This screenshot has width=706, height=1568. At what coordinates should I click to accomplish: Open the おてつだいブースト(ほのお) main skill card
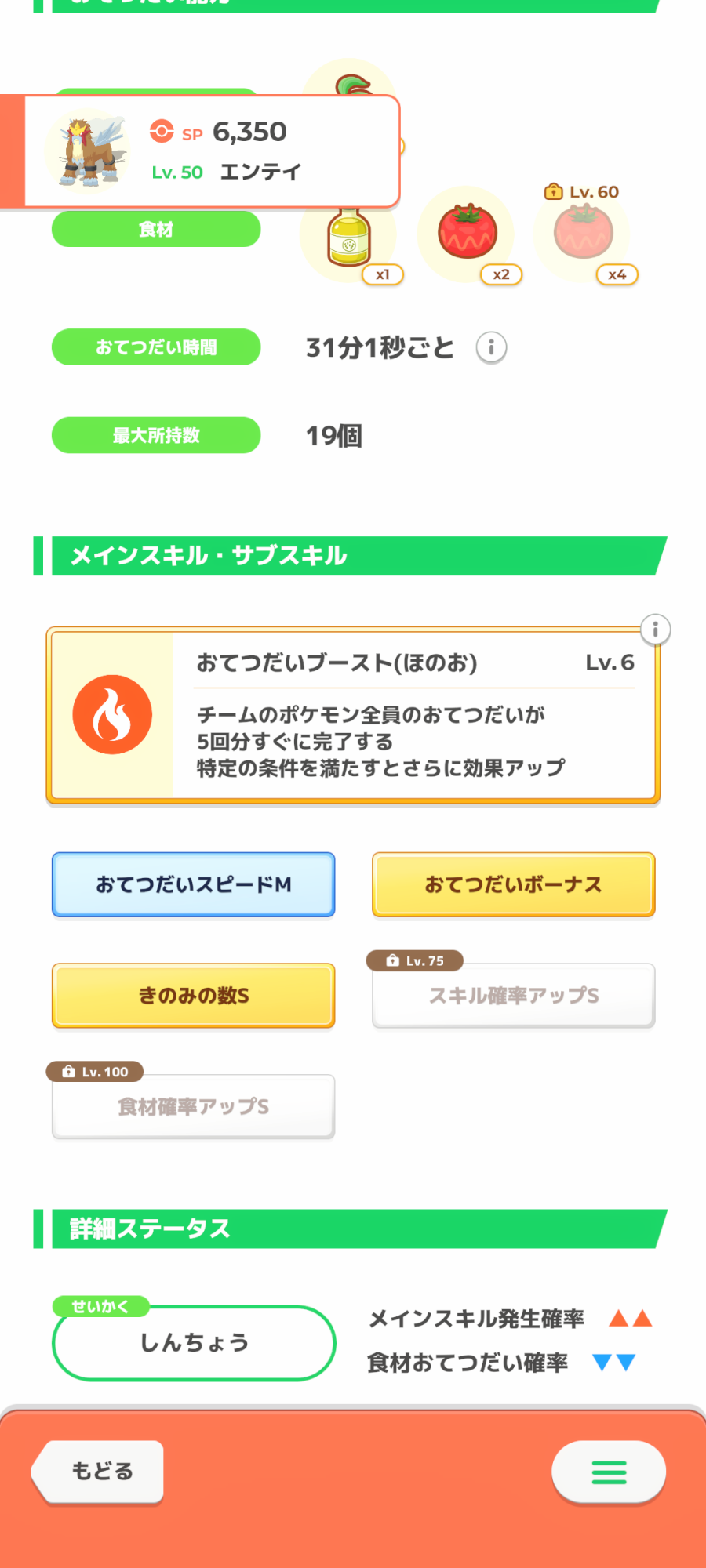click(x=353, y=715)
